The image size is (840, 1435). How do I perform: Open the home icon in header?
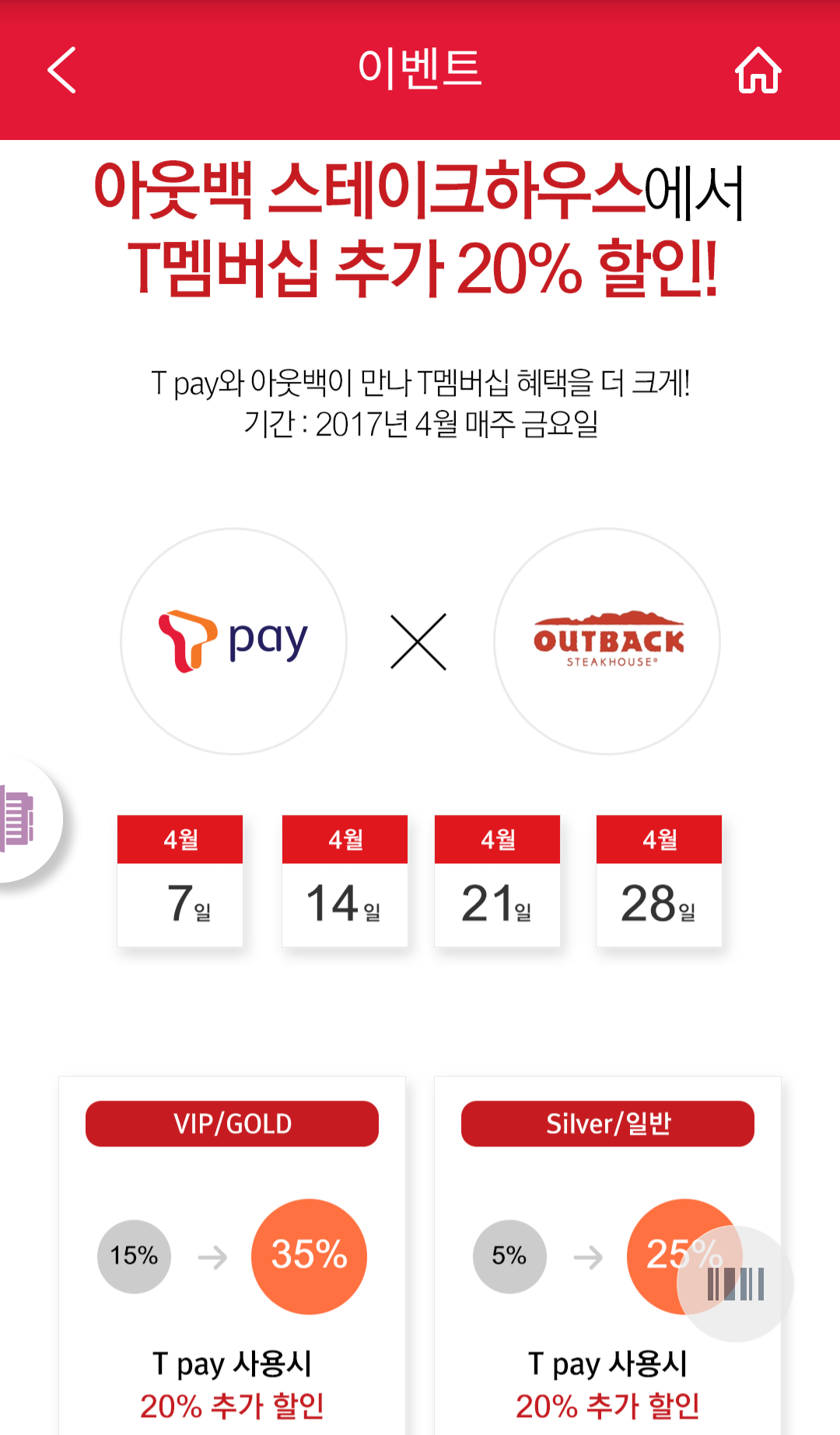758,70
